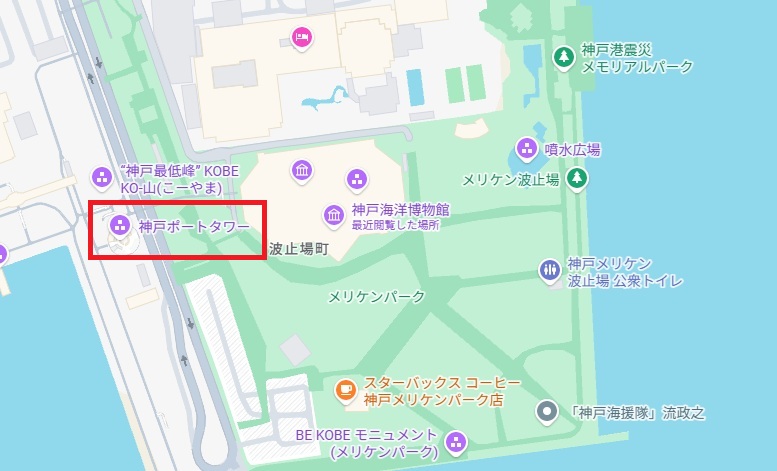Open the スターバックス コーヒー café pin
Viewport: 777px width, 471px height.
pyautogui.click(x=345, y=389)
